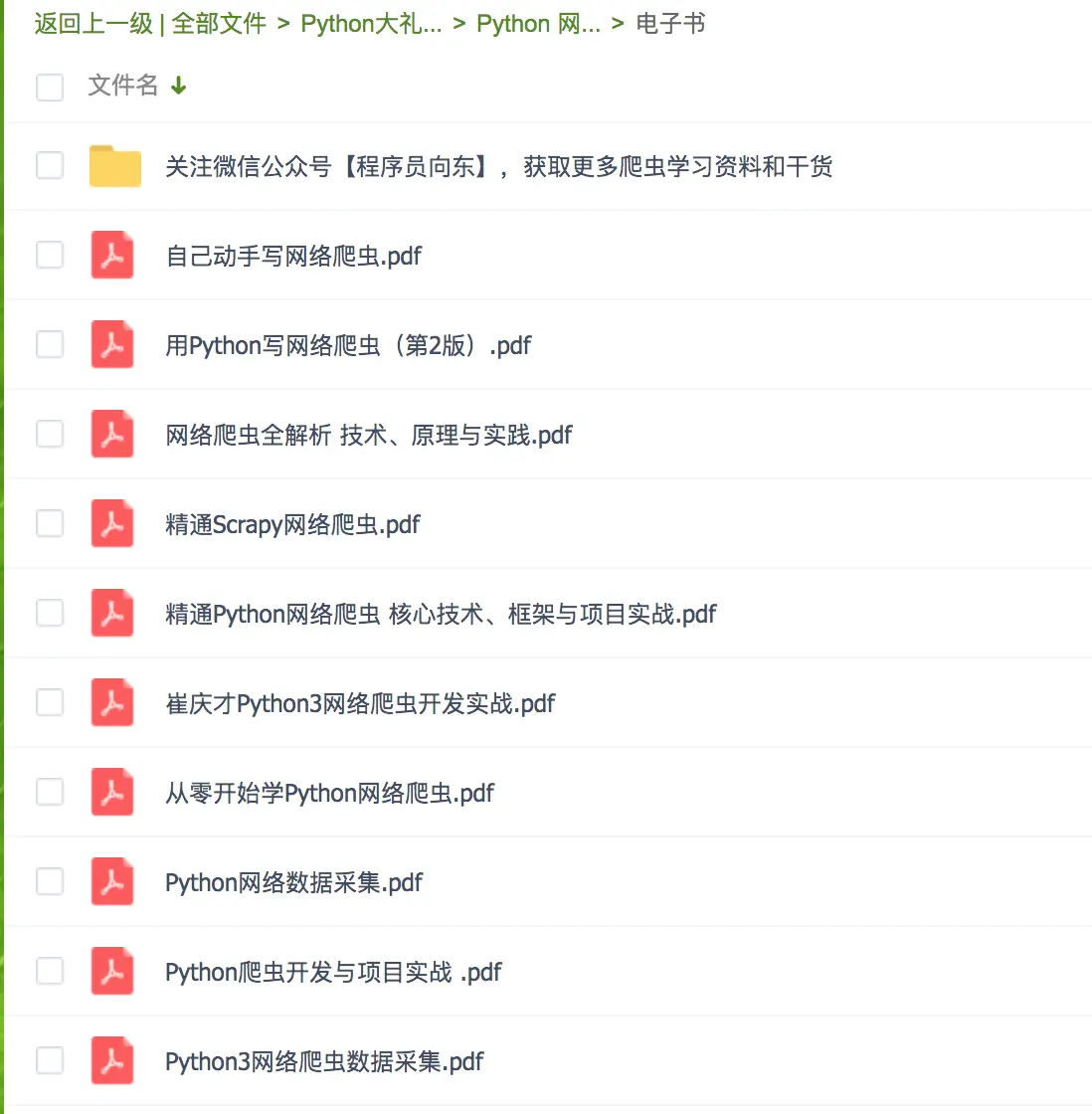This screenshot has height=1114, width=1092.
Task: Open Python 网... breadcrumb folder
Action: pos(538,24)
